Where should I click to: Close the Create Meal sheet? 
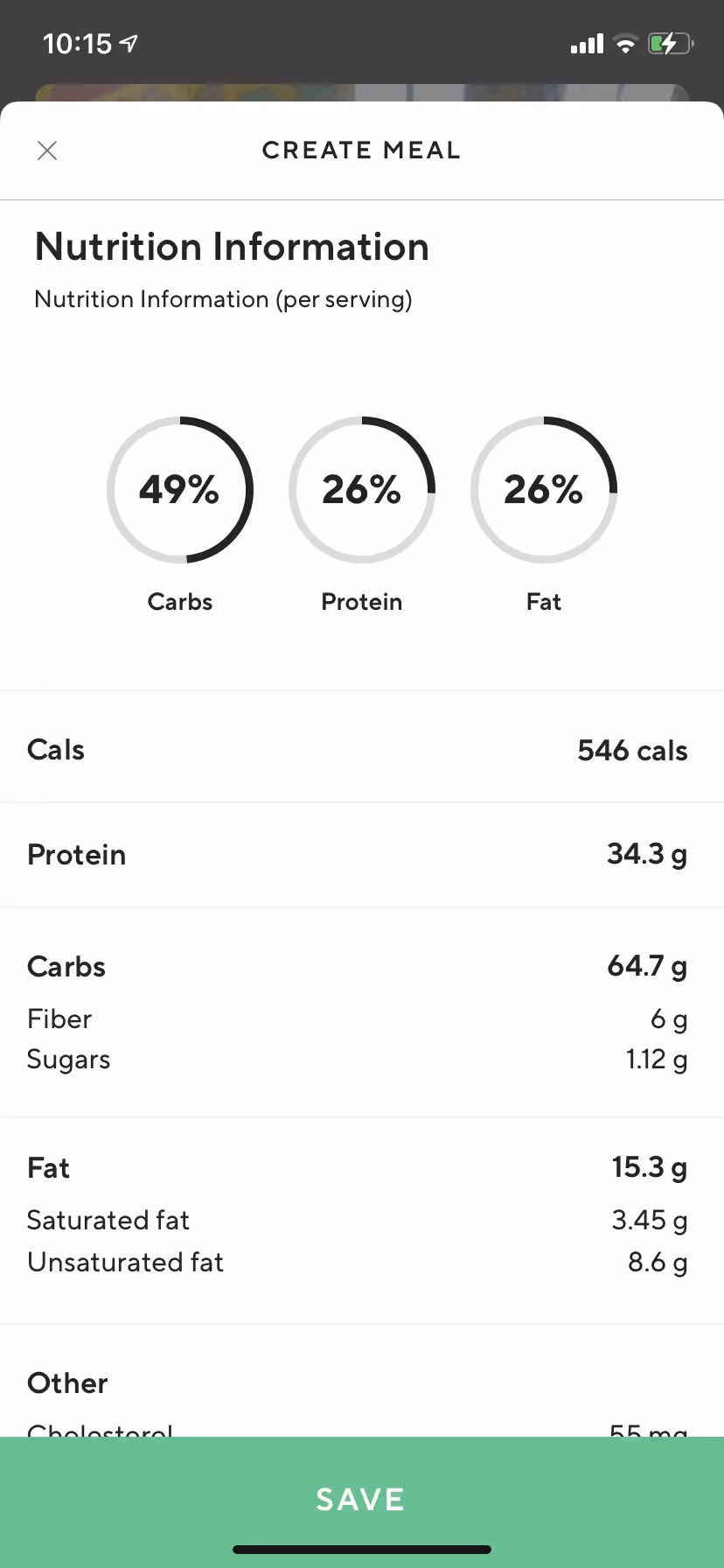tap(47, 150)
